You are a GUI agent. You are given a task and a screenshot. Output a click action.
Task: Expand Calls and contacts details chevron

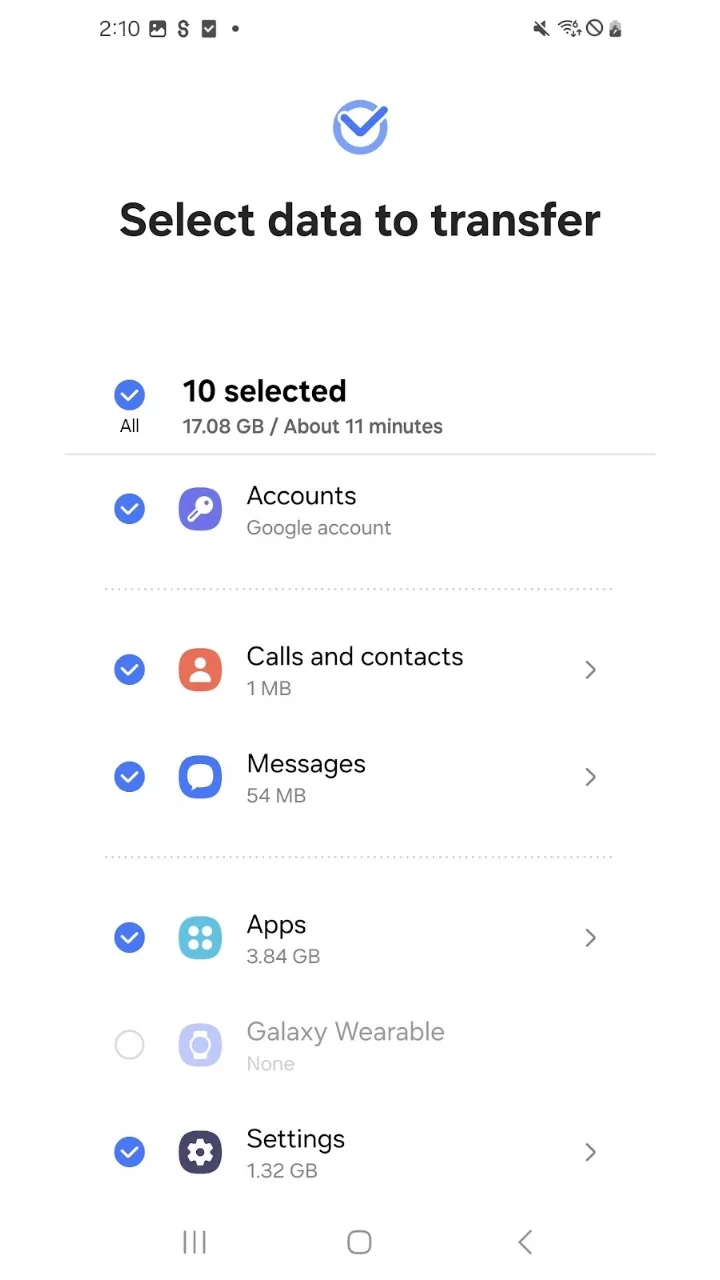(590, 670)
